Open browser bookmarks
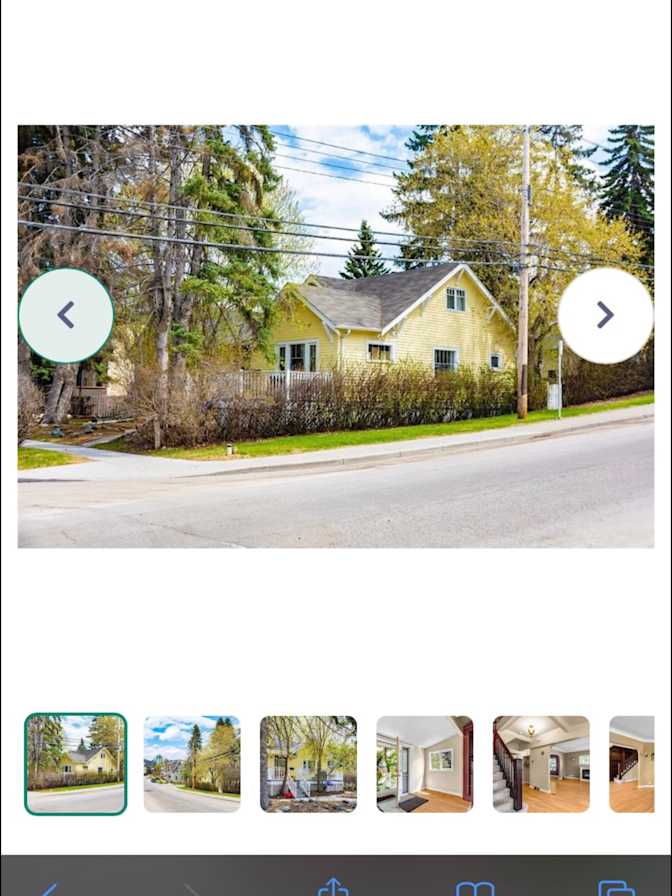672x896 pixels. 475,889
